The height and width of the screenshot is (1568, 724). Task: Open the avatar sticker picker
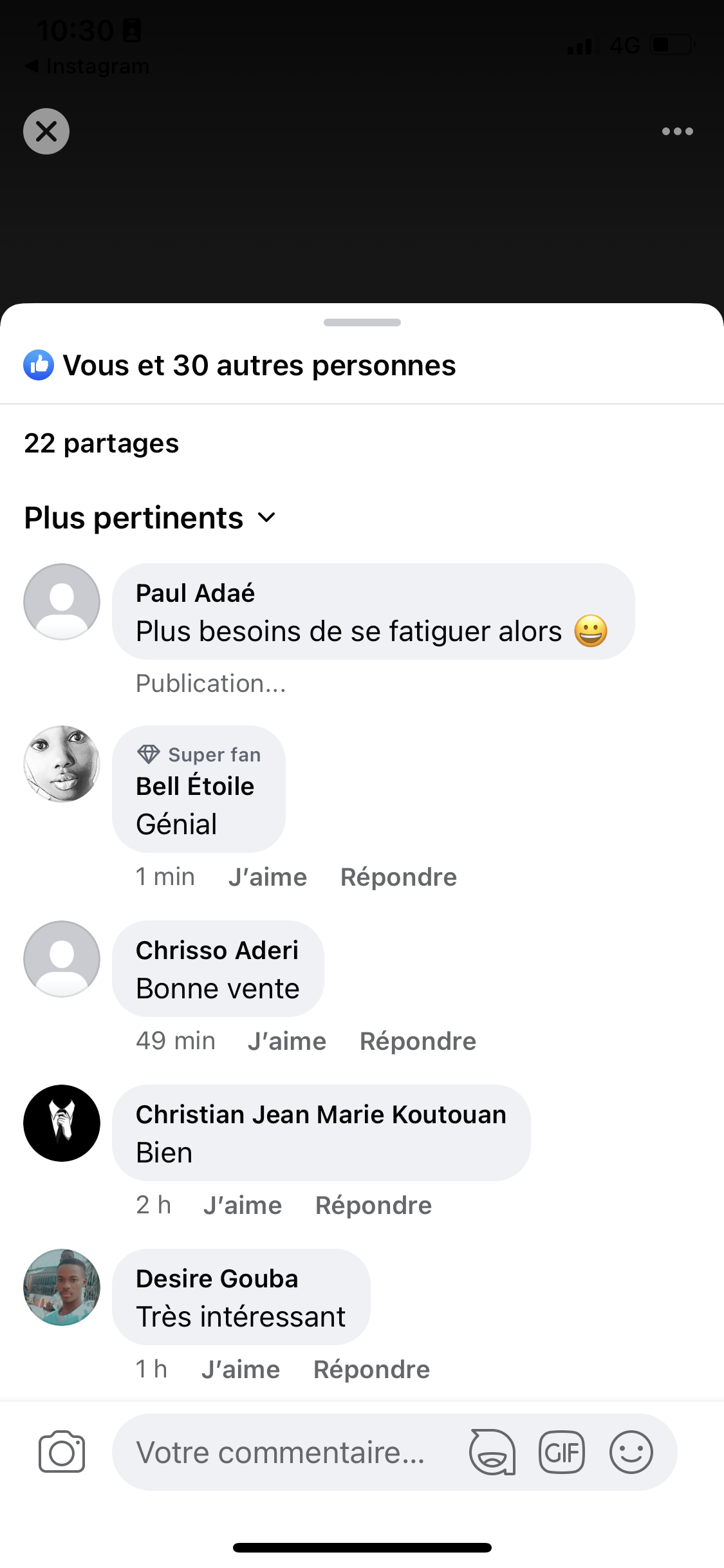click(492, 1452)
